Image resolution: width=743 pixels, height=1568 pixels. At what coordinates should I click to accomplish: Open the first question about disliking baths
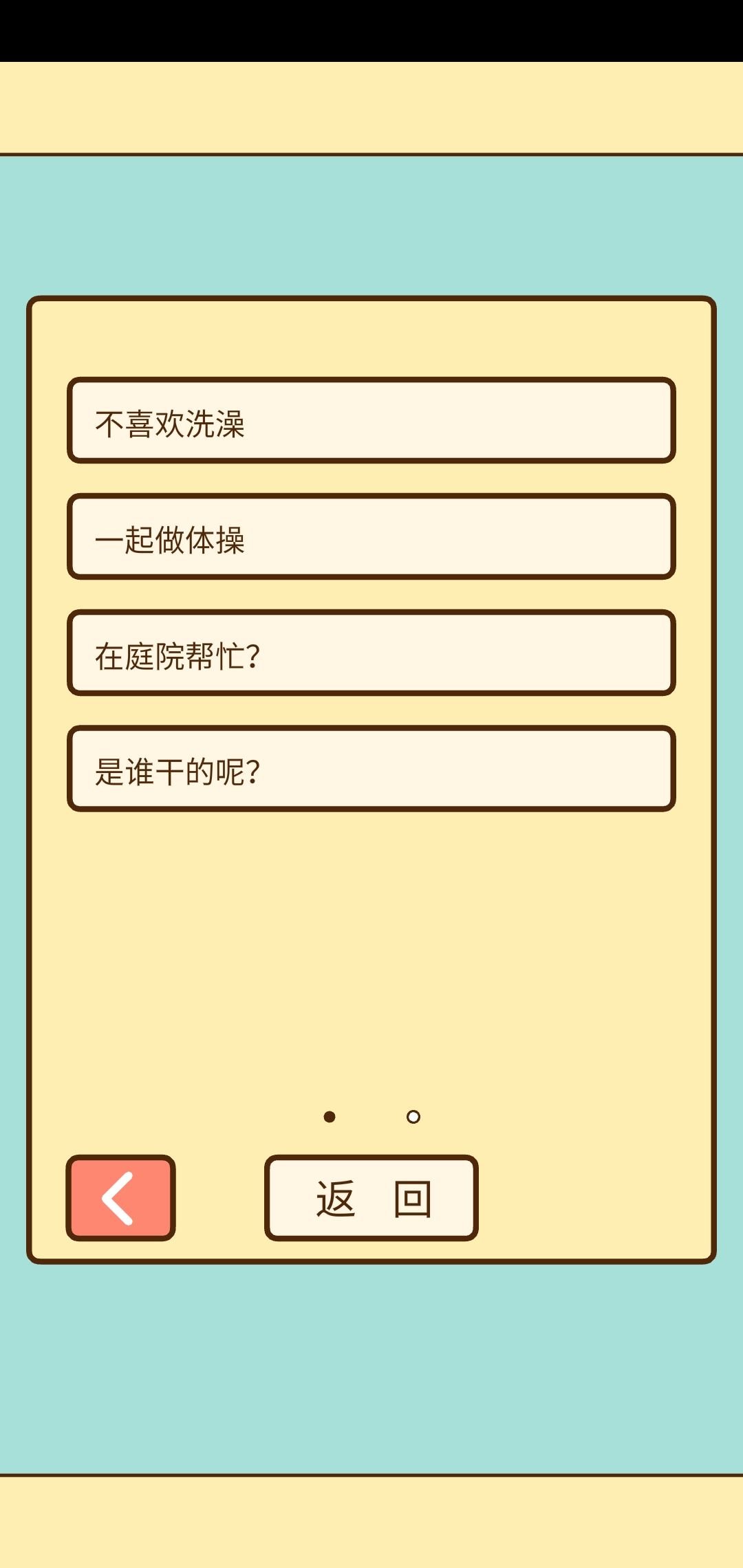(370, 420)
